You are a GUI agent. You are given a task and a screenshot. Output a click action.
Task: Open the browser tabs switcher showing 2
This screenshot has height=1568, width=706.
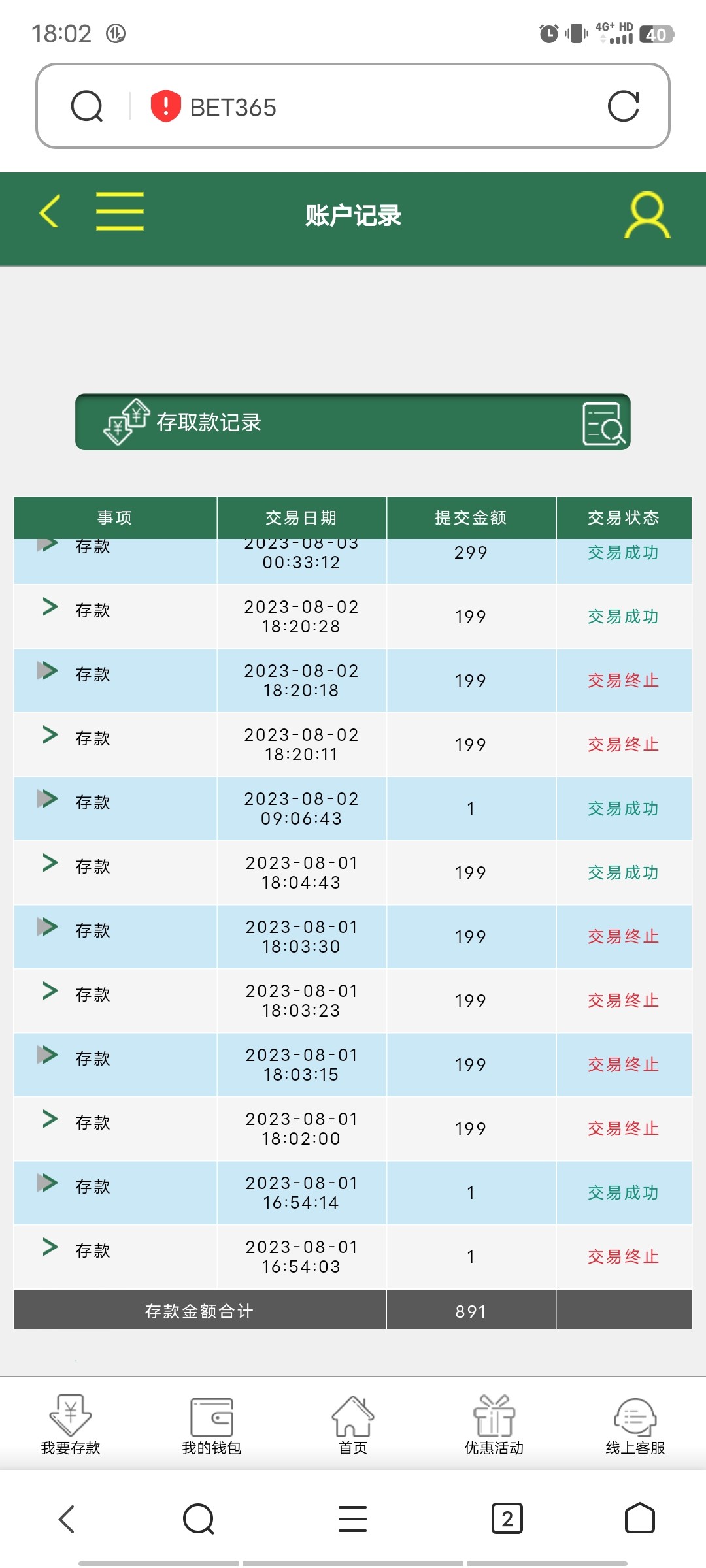point(507,1518)
